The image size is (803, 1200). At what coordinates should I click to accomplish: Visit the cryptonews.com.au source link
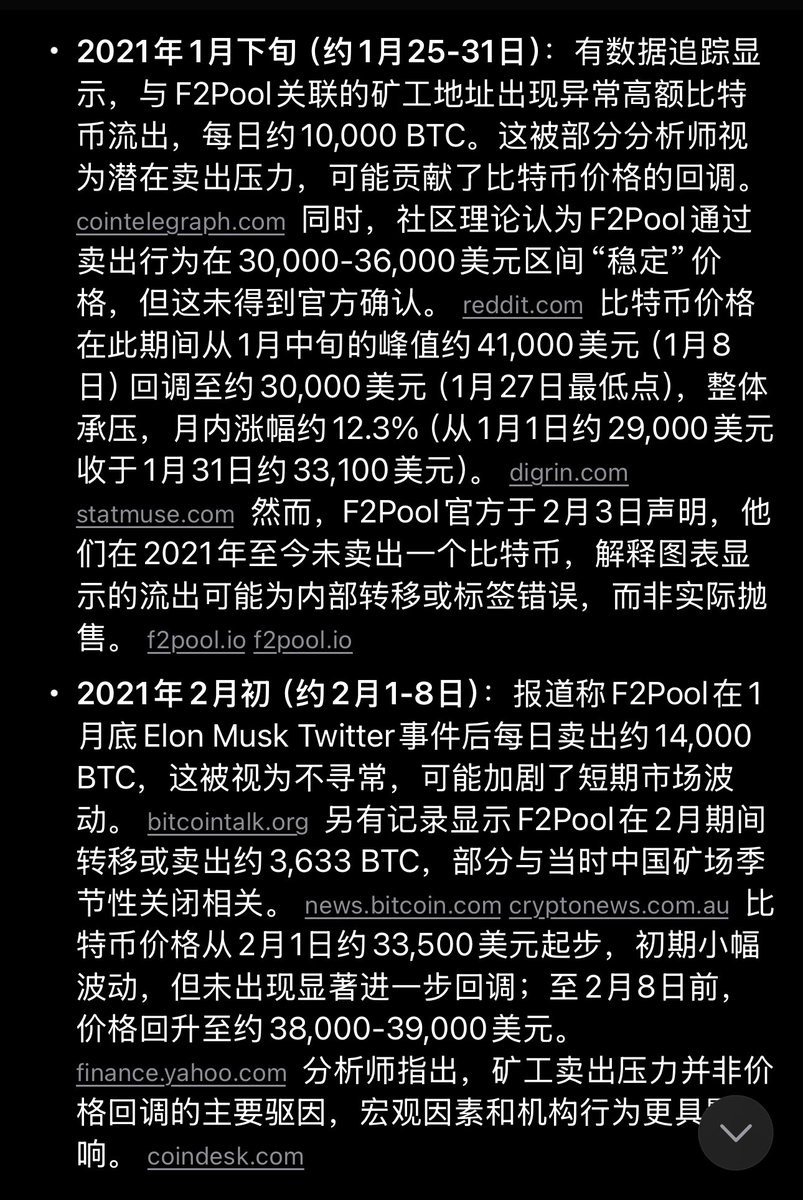(x=619, y=906)
